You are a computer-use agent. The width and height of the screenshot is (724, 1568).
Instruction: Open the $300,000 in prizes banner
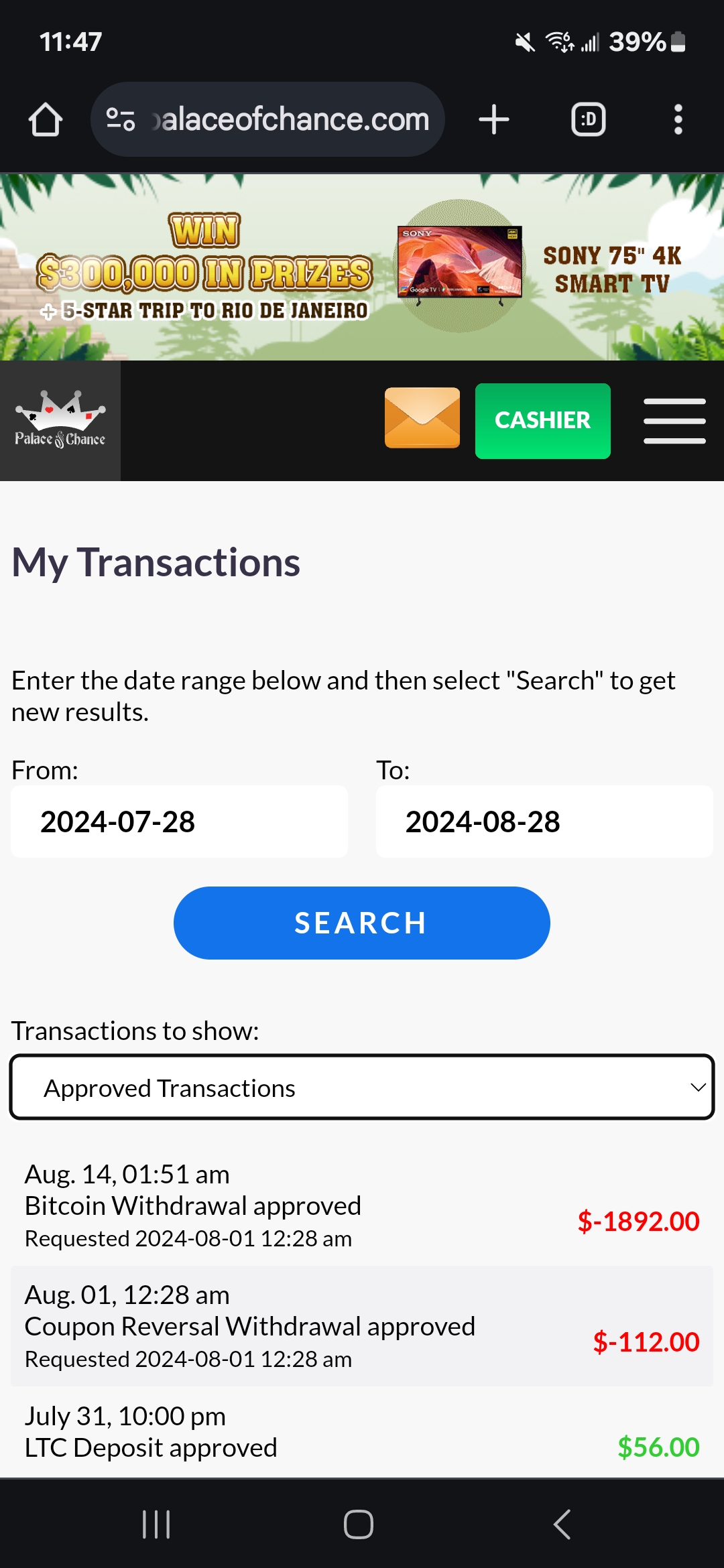click(x=362, y=267)
